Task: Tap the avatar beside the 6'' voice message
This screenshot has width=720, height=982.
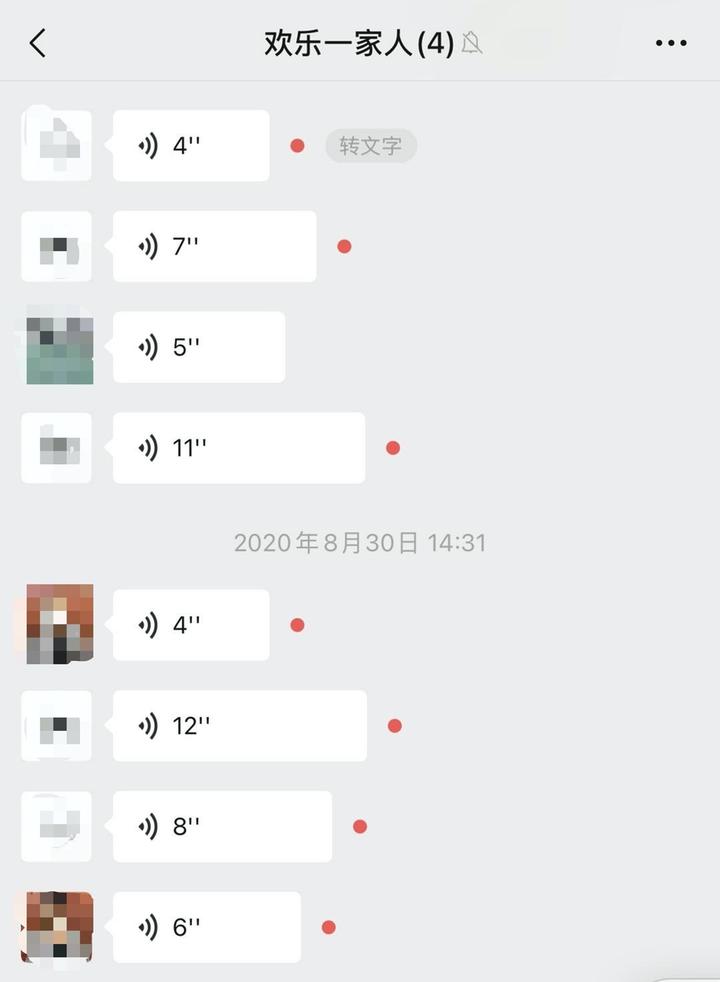Action: pos(57,927)
